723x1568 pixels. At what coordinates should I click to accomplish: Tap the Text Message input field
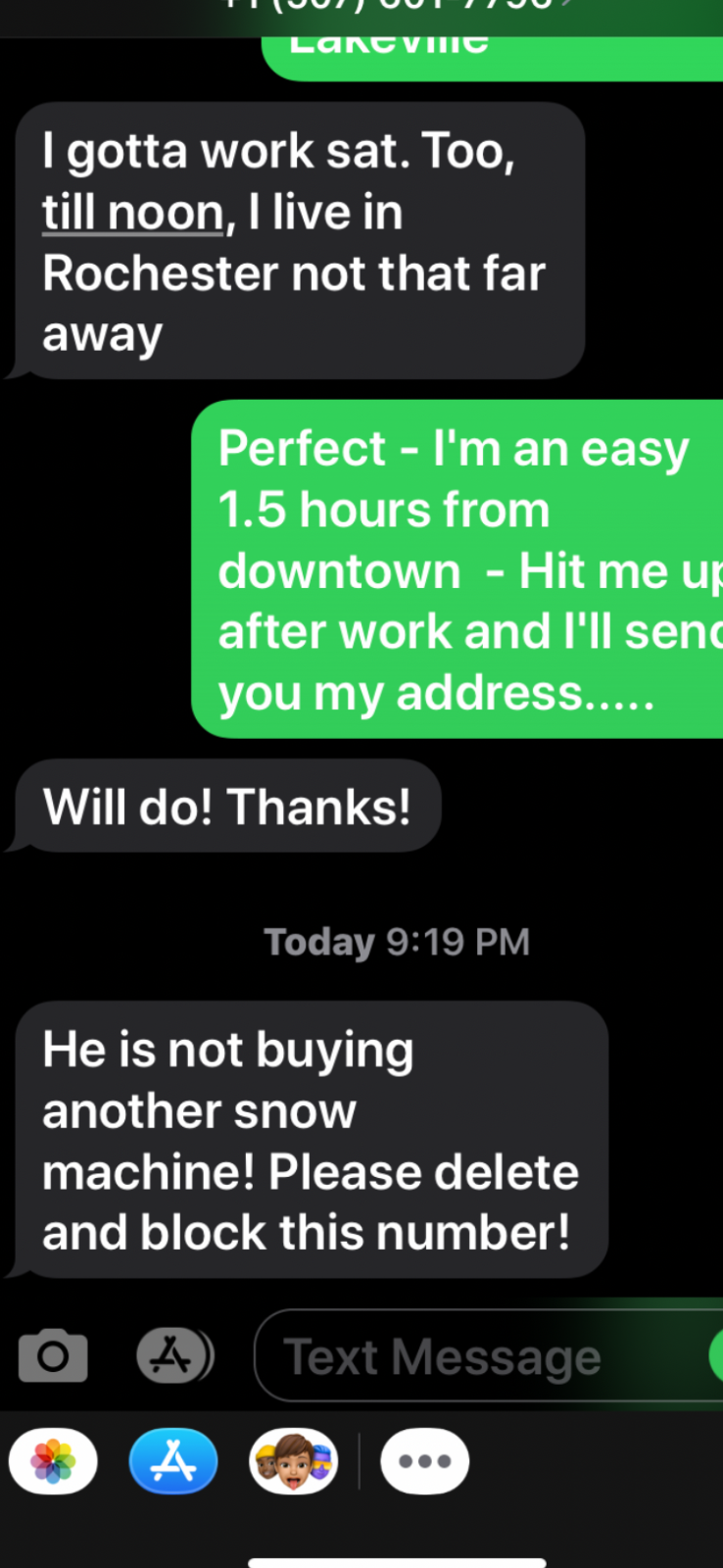(x=488, y=1356)
